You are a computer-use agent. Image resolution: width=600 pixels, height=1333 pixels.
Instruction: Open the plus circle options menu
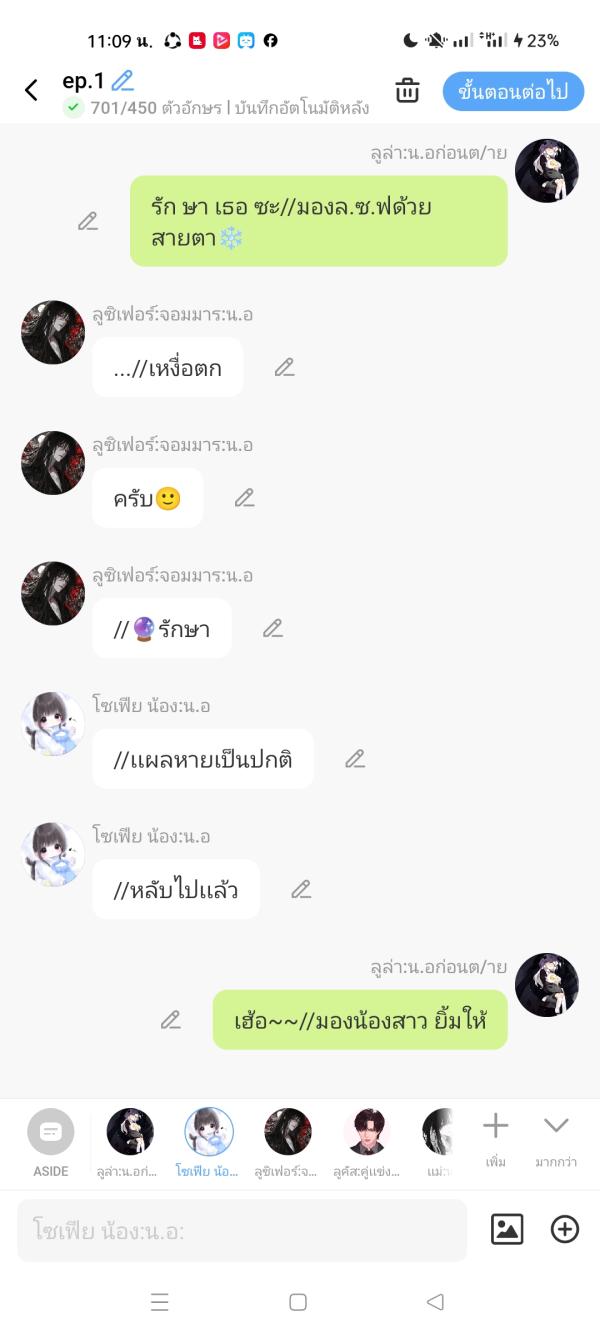point(565,1229)
